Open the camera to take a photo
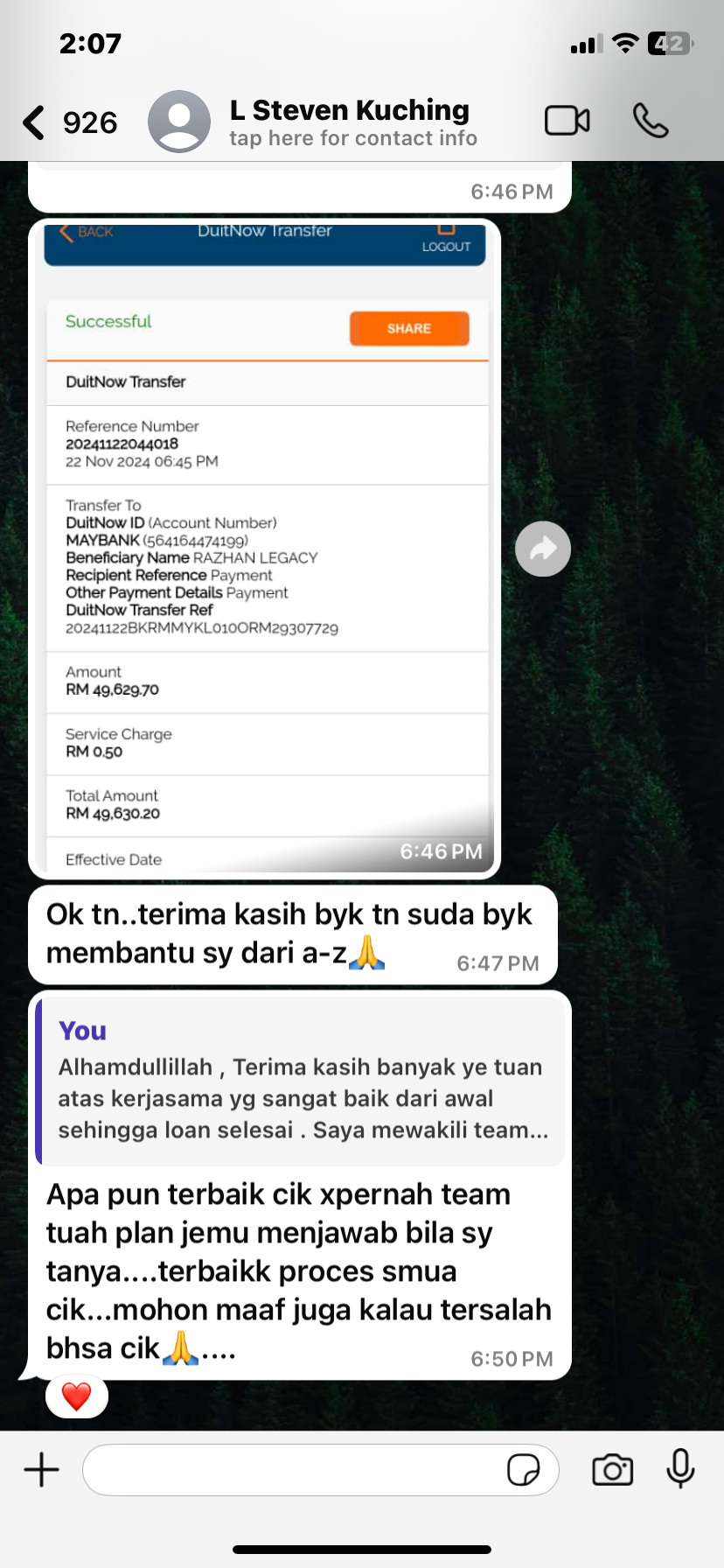 click(612, 1470)
